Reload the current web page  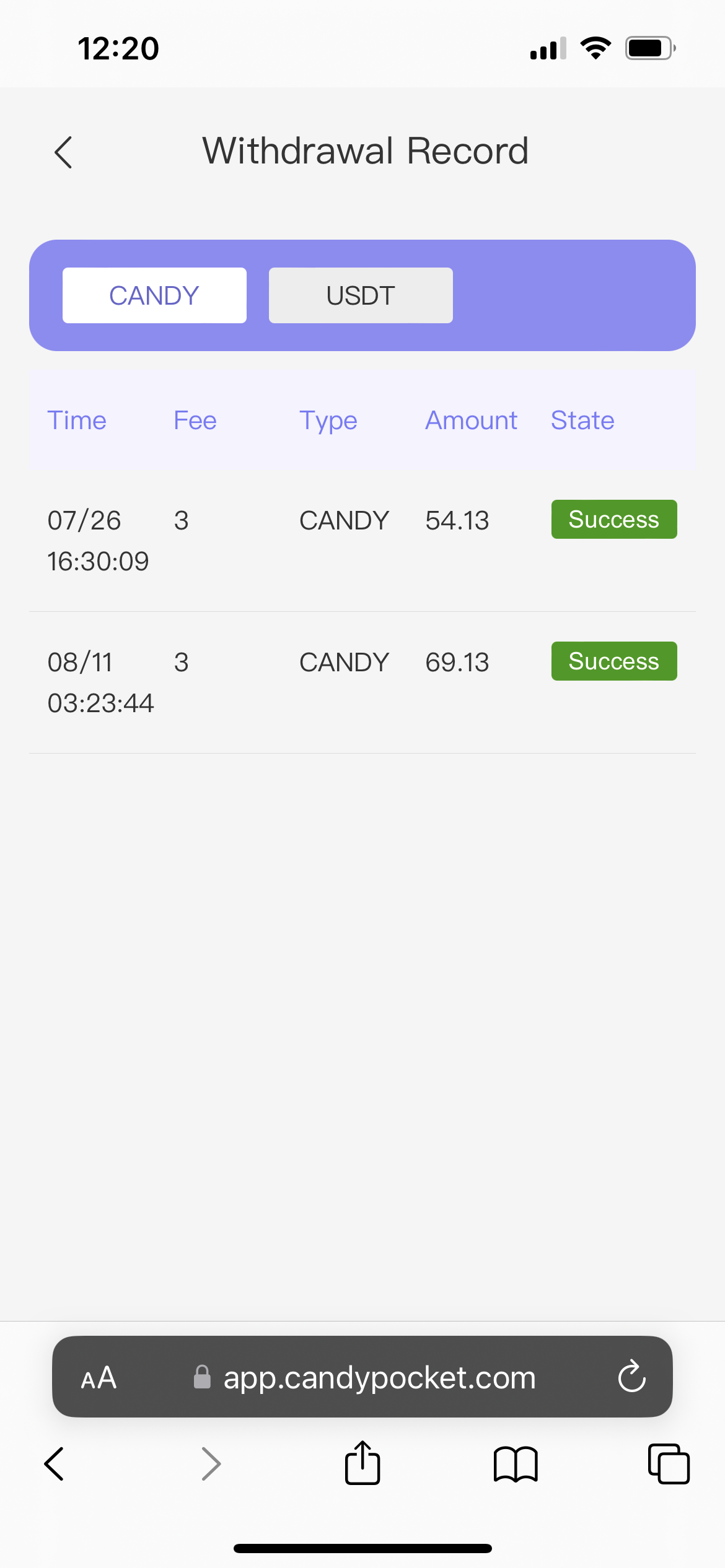click(631, 1377)
